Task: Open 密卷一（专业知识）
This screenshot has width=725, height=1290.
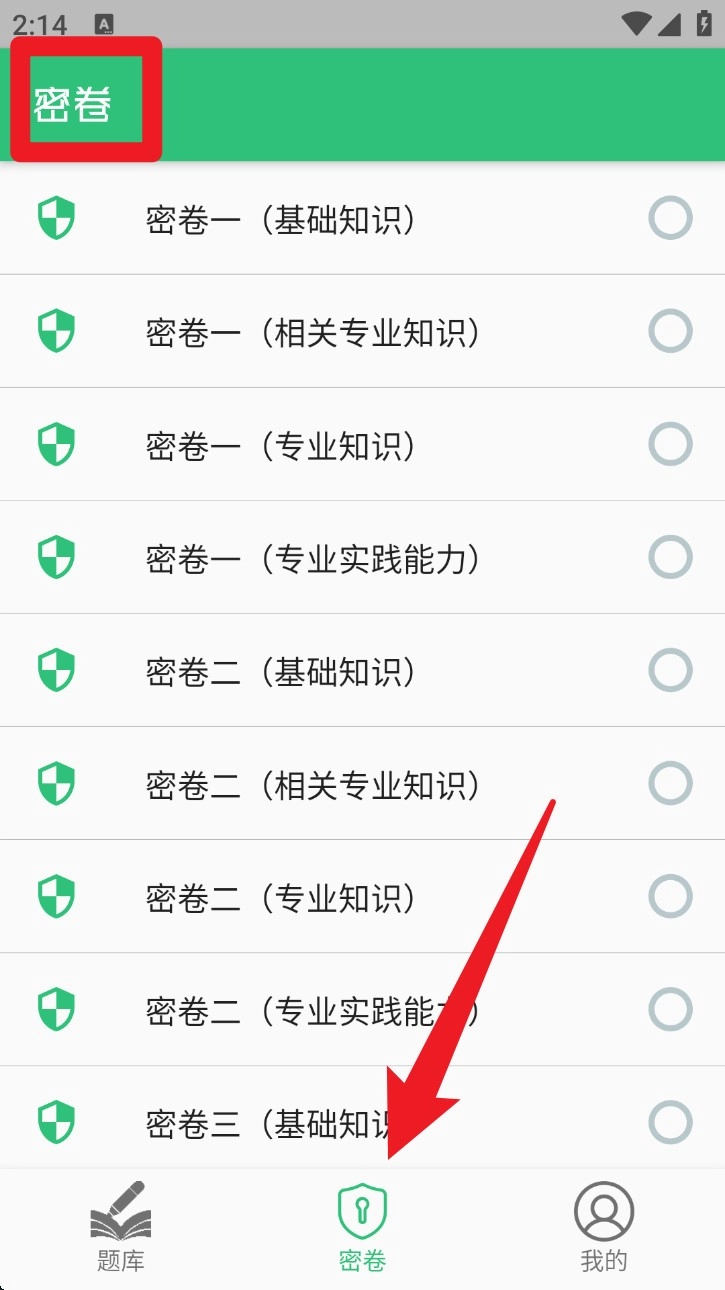Action: coord(280,445)
